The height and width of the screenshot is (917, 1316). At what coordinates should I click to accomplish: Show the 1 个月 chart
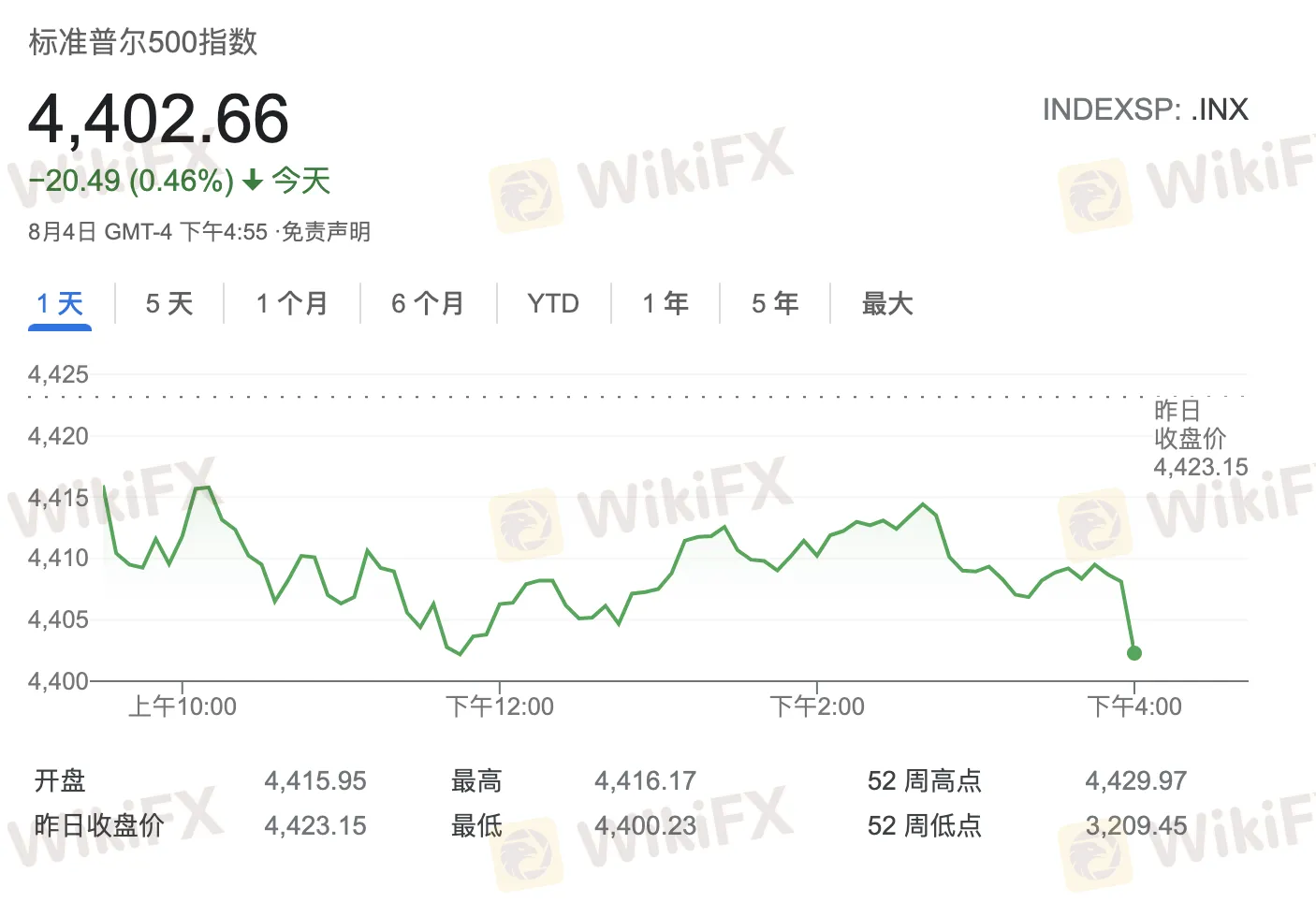[x=292, y=304]
